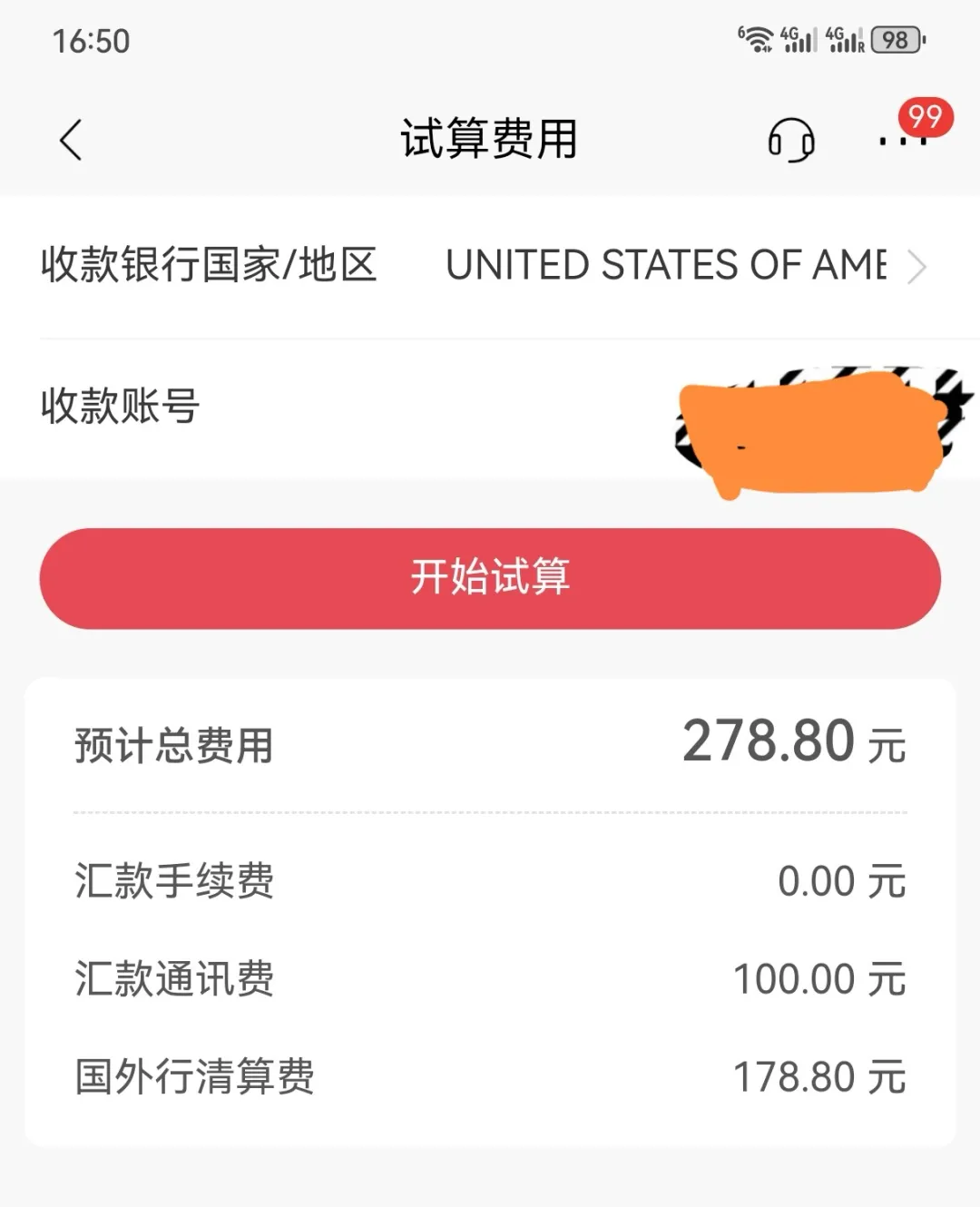Open the three-dot more menu
980x1207 pixels.
pos(902,141)
